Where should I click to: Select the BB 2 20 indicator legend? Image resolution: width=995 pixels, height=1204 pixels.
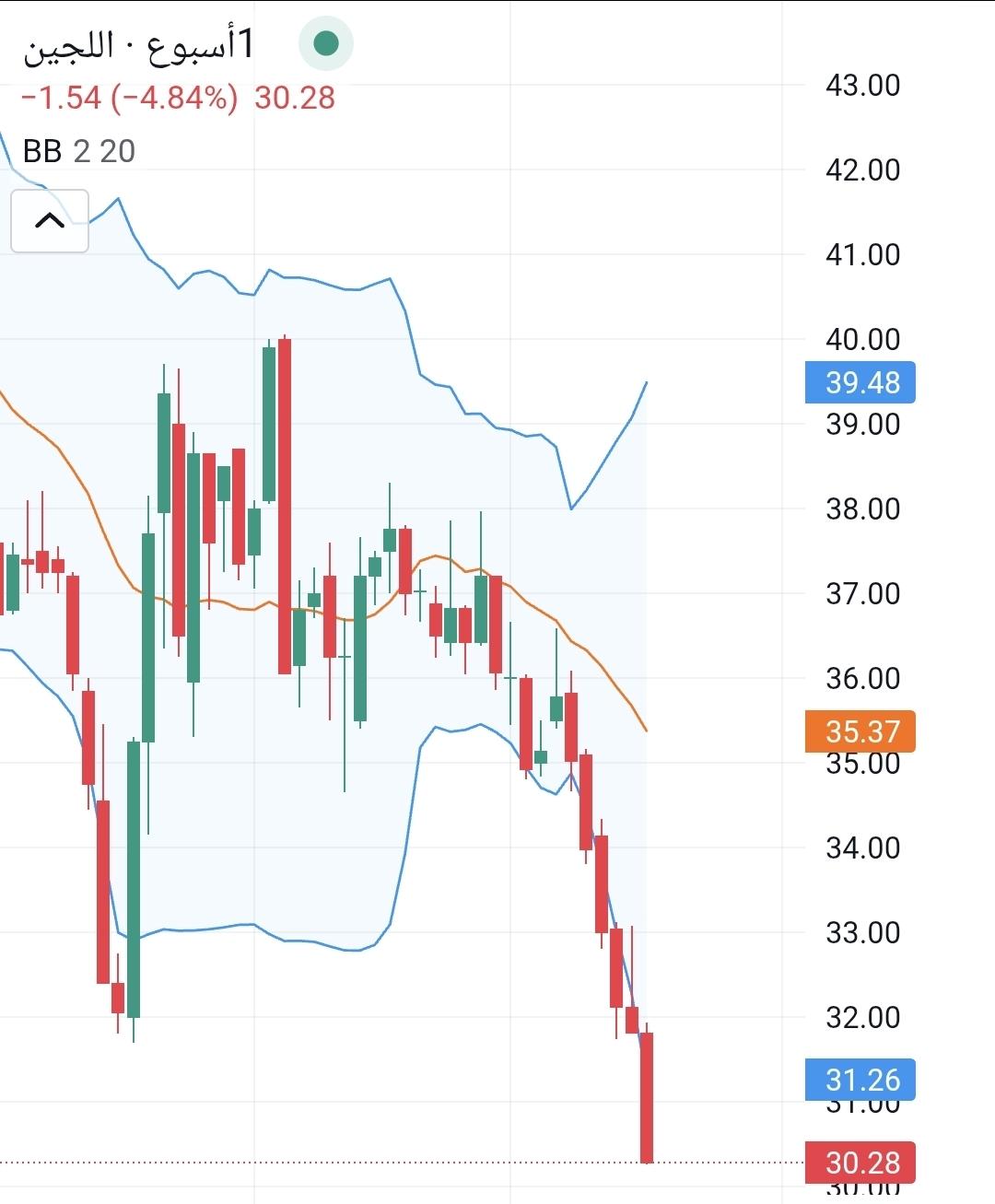tap(79, 151)
